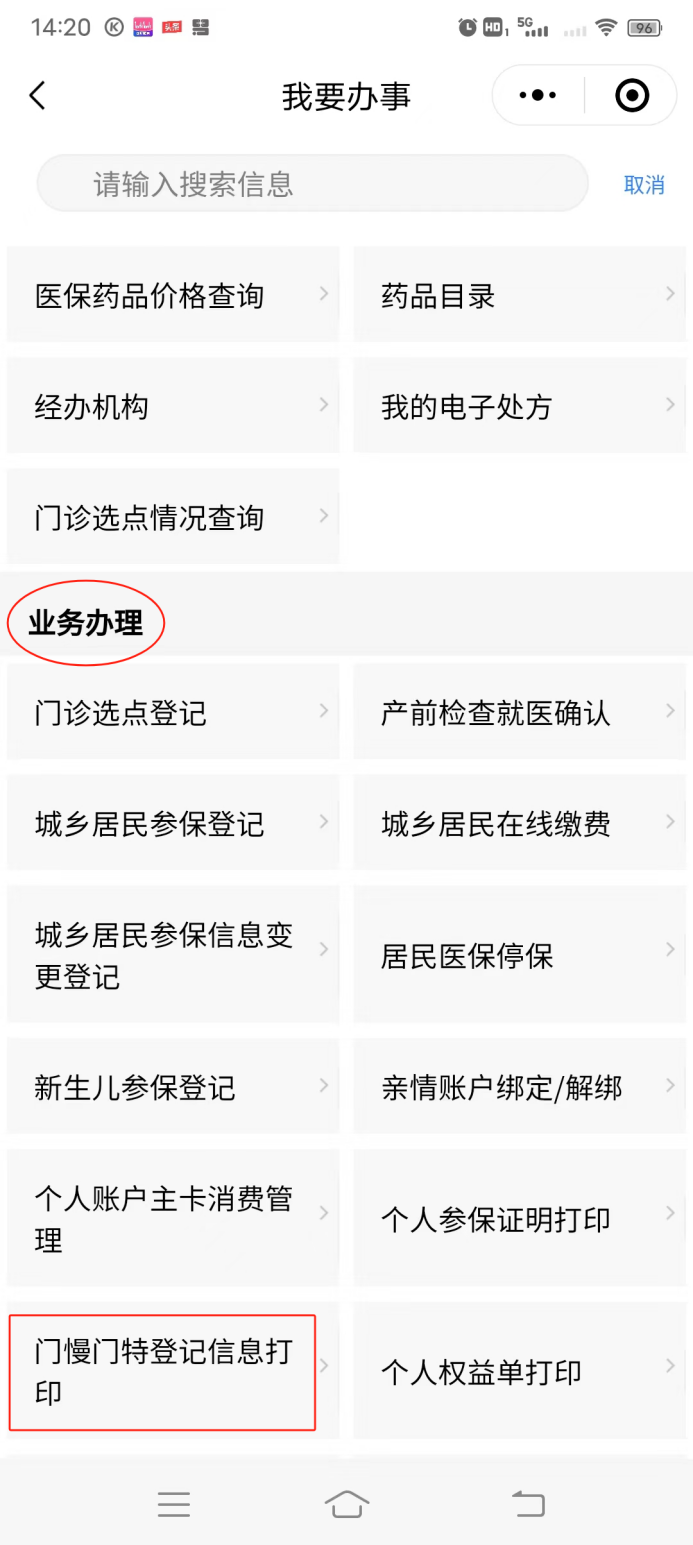Viewport: 693px width, 1545px height.
Task: Select 城乡居民参保登记
Action: (173, 824)
